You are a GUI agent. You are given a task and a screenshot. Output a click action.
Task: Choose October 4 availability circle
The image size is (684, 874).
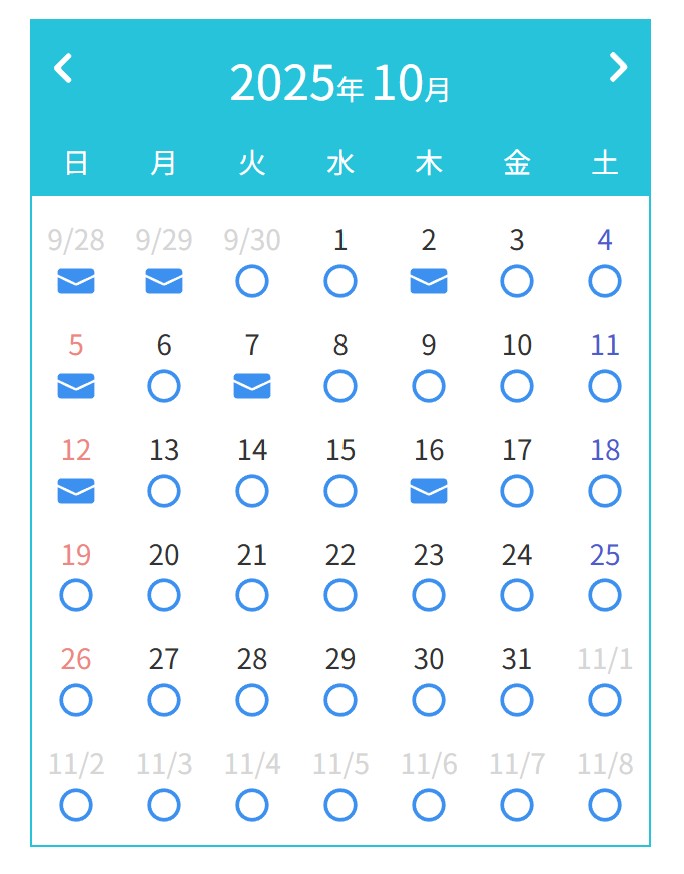(x=604, y=281)
